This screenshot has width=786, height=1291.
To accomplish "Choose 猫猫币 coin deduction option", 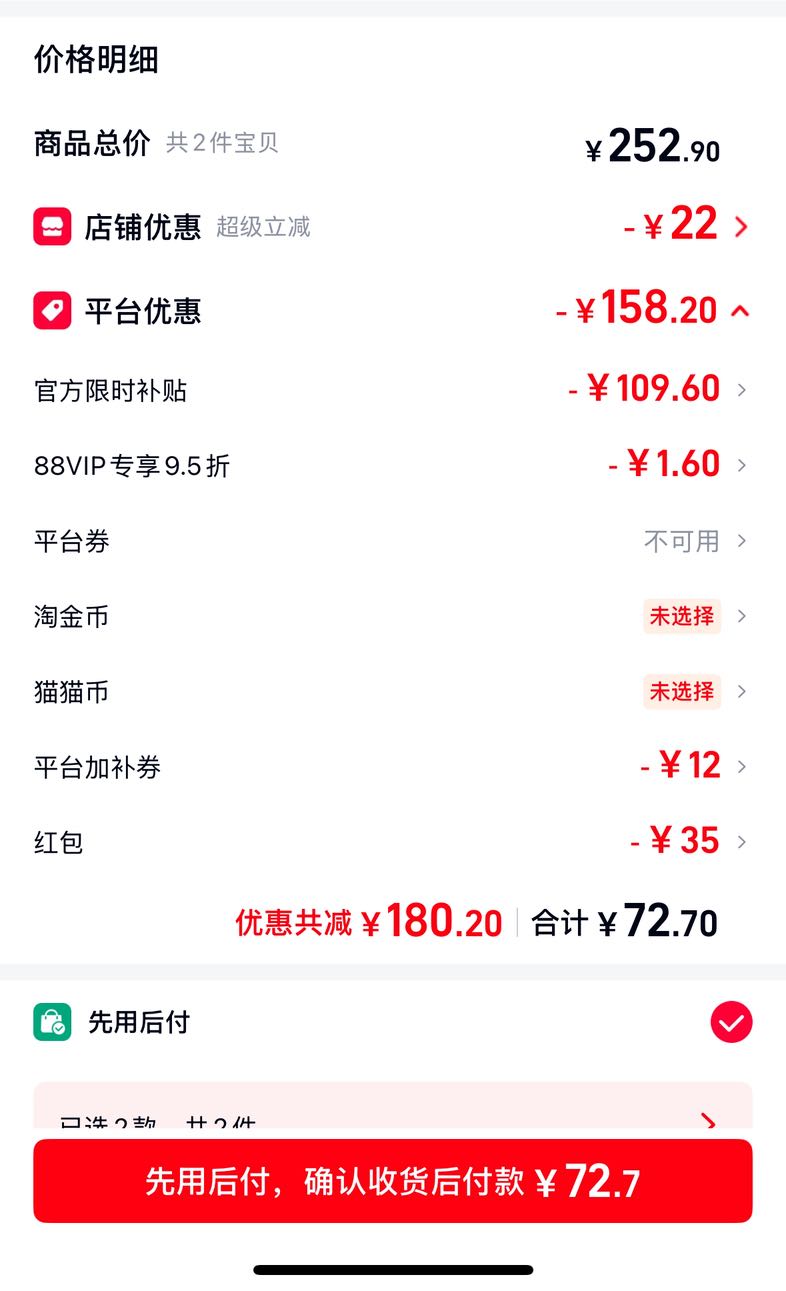I will (x=393, y=691).
